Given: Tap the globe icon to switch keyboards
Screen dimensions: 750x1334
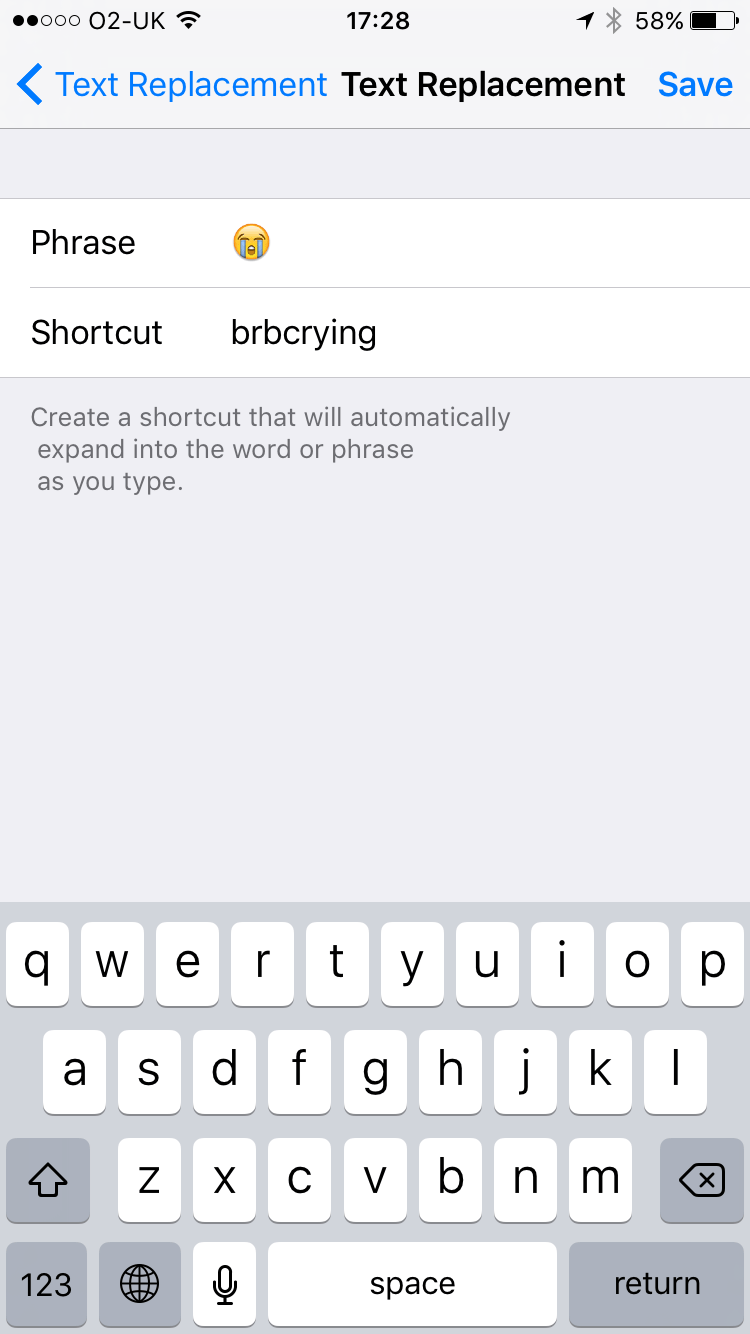Looking at the screenshot, I should point(139,1284).
